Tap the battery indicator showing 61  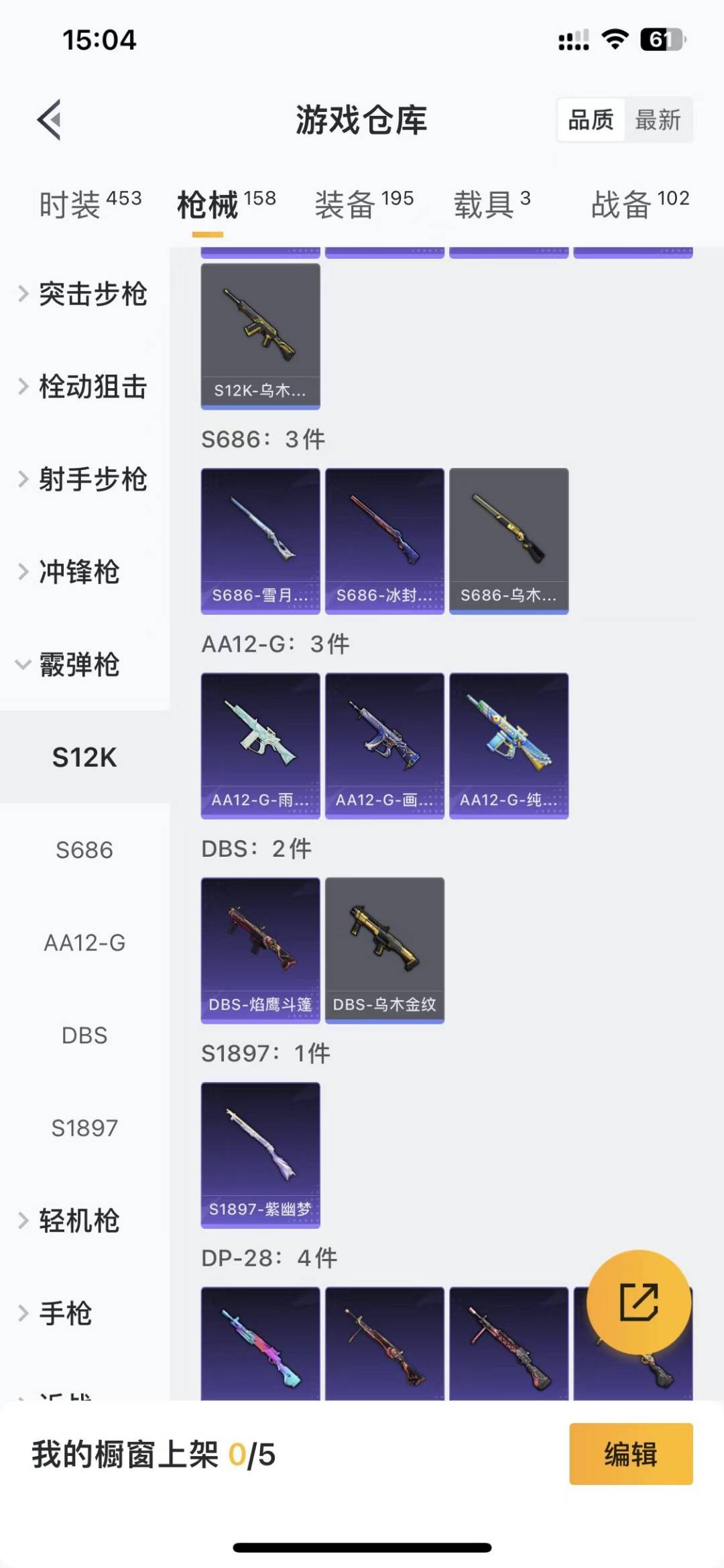tap(660, 40)
